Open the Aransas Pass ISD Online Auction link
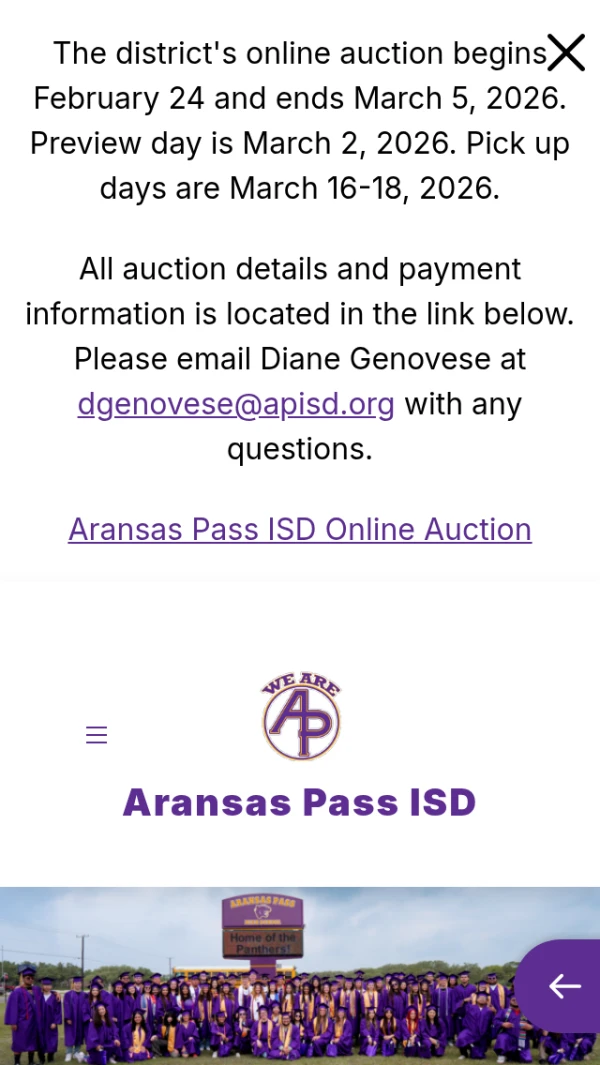This screenshot has height=1065, width=600. (300, 529)
